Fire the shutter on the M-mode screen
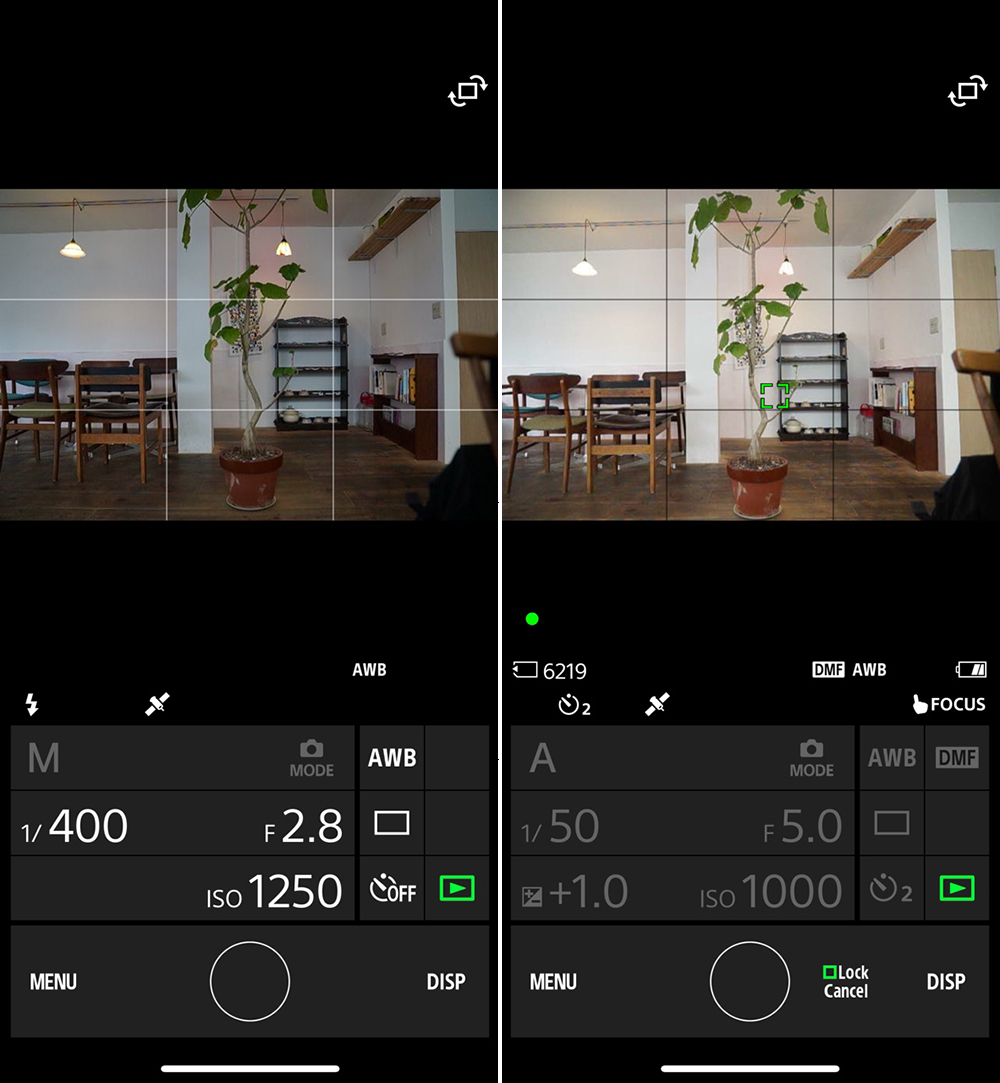This screenshot has height=1083, width=1000. [x=250, y=981]
